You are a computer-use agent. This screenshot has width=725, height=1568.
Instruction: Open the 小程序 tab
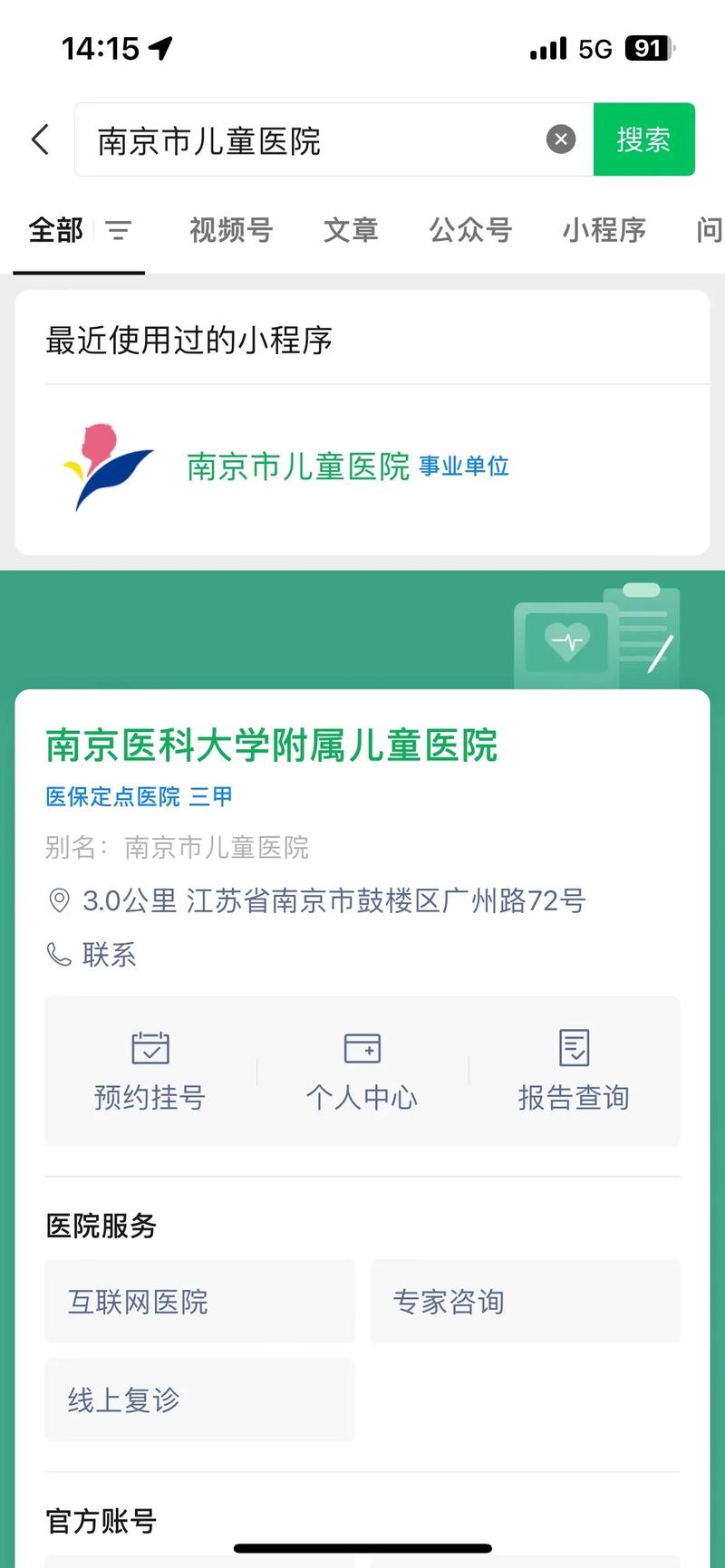coord(603,232)
